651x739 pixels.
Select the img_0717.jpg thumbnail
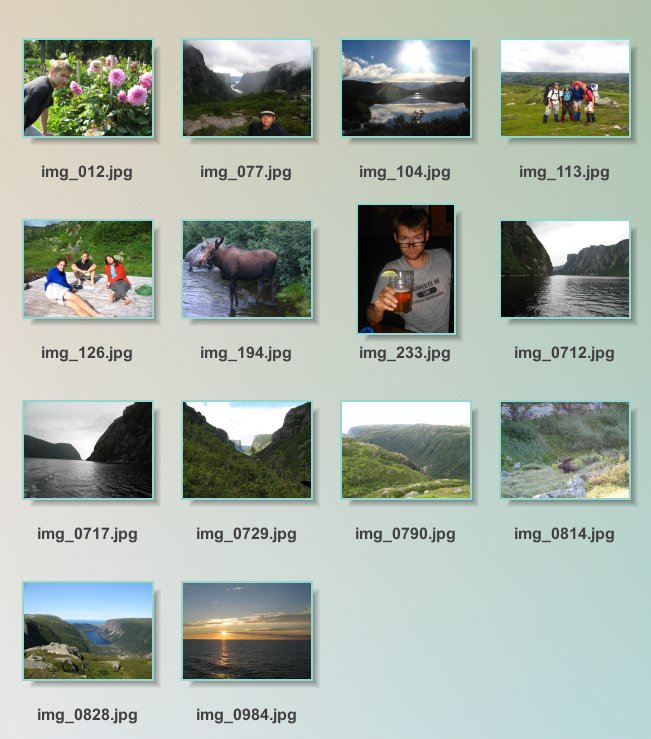(88, 450)
